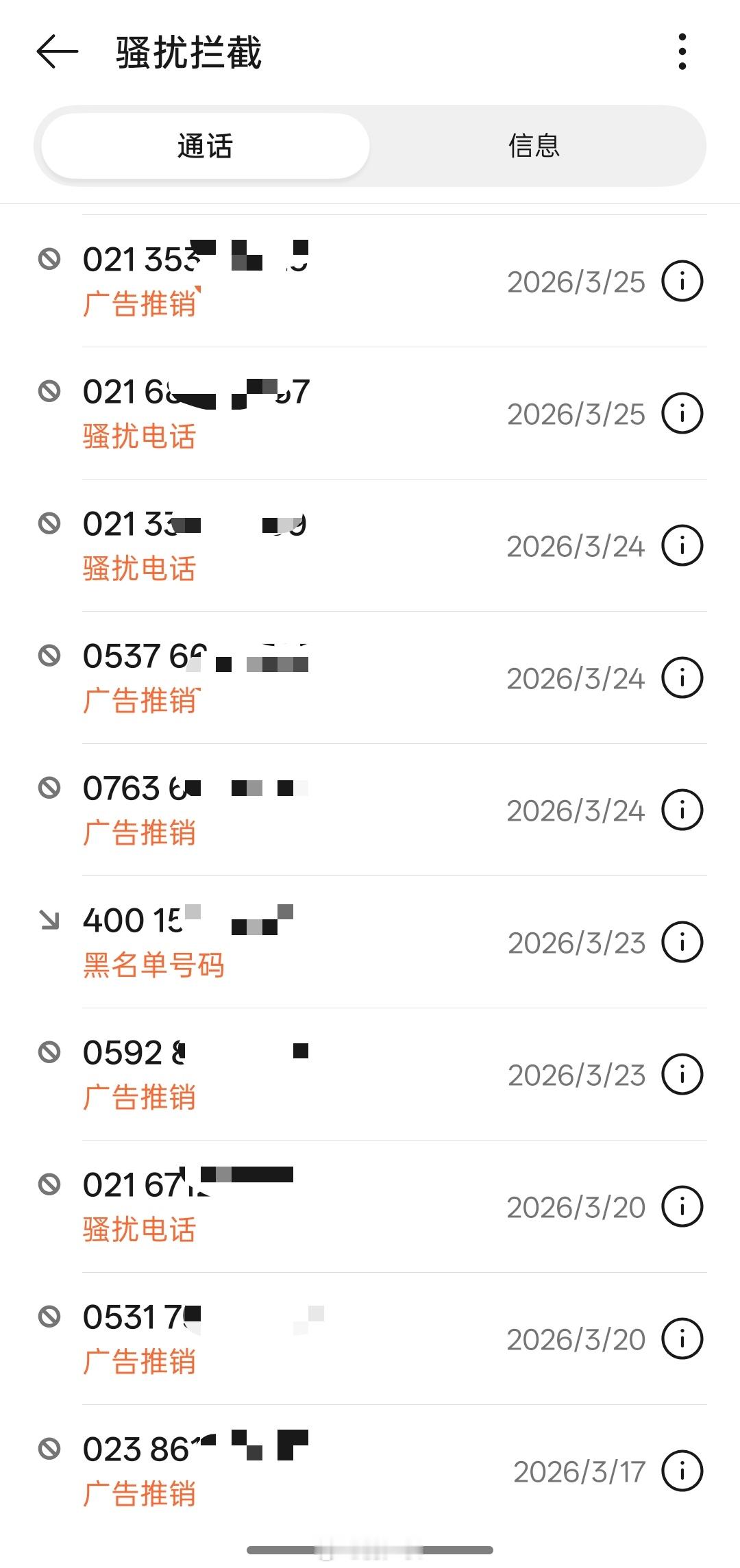
Task: Tap the blocked-circle icon on top 021 353 entry
Action: (x=49, y=258)
